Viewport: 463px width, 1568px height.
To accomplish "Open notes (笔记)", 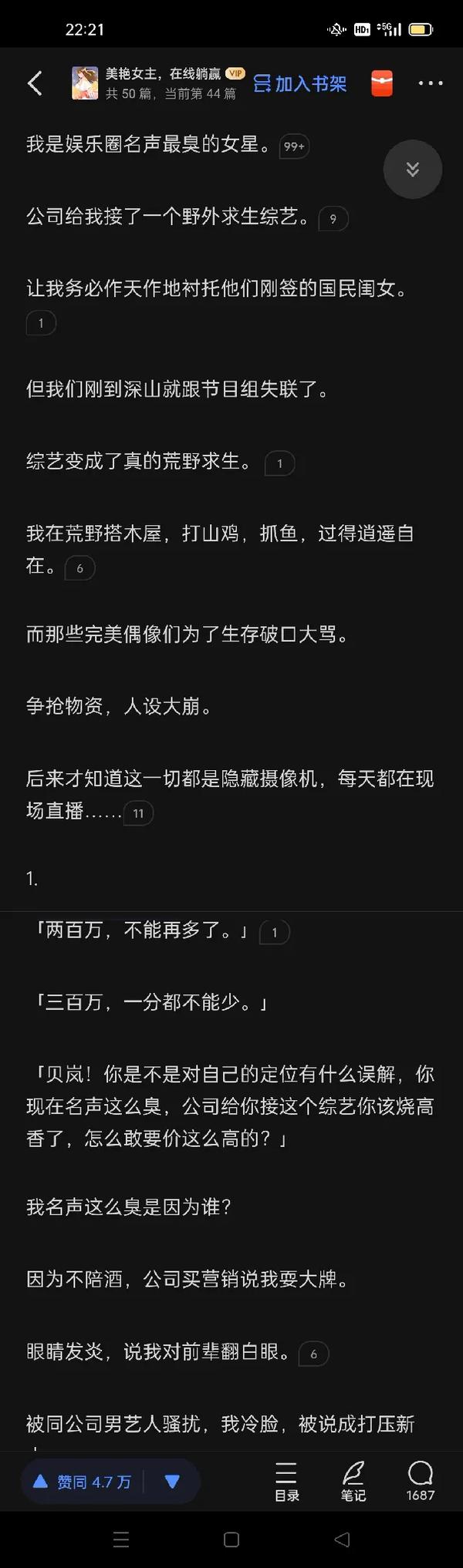I will point(353,1482).
